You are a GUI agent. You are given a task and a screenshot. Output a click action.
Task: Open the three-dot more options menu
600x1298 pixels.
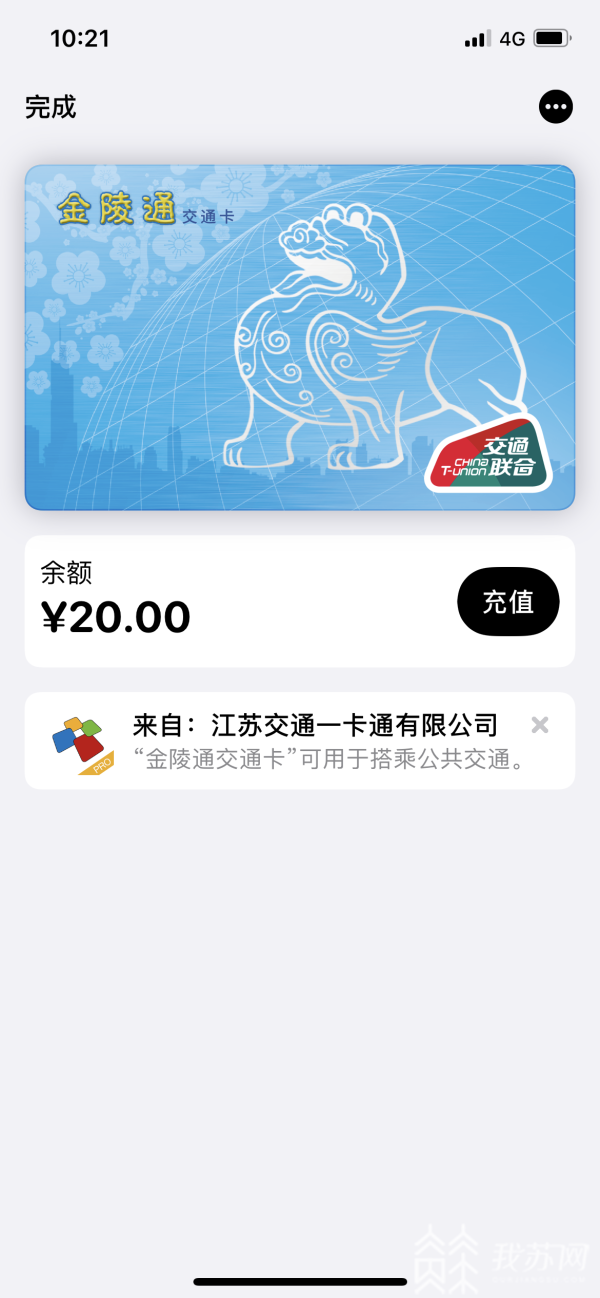click(556, 107)
